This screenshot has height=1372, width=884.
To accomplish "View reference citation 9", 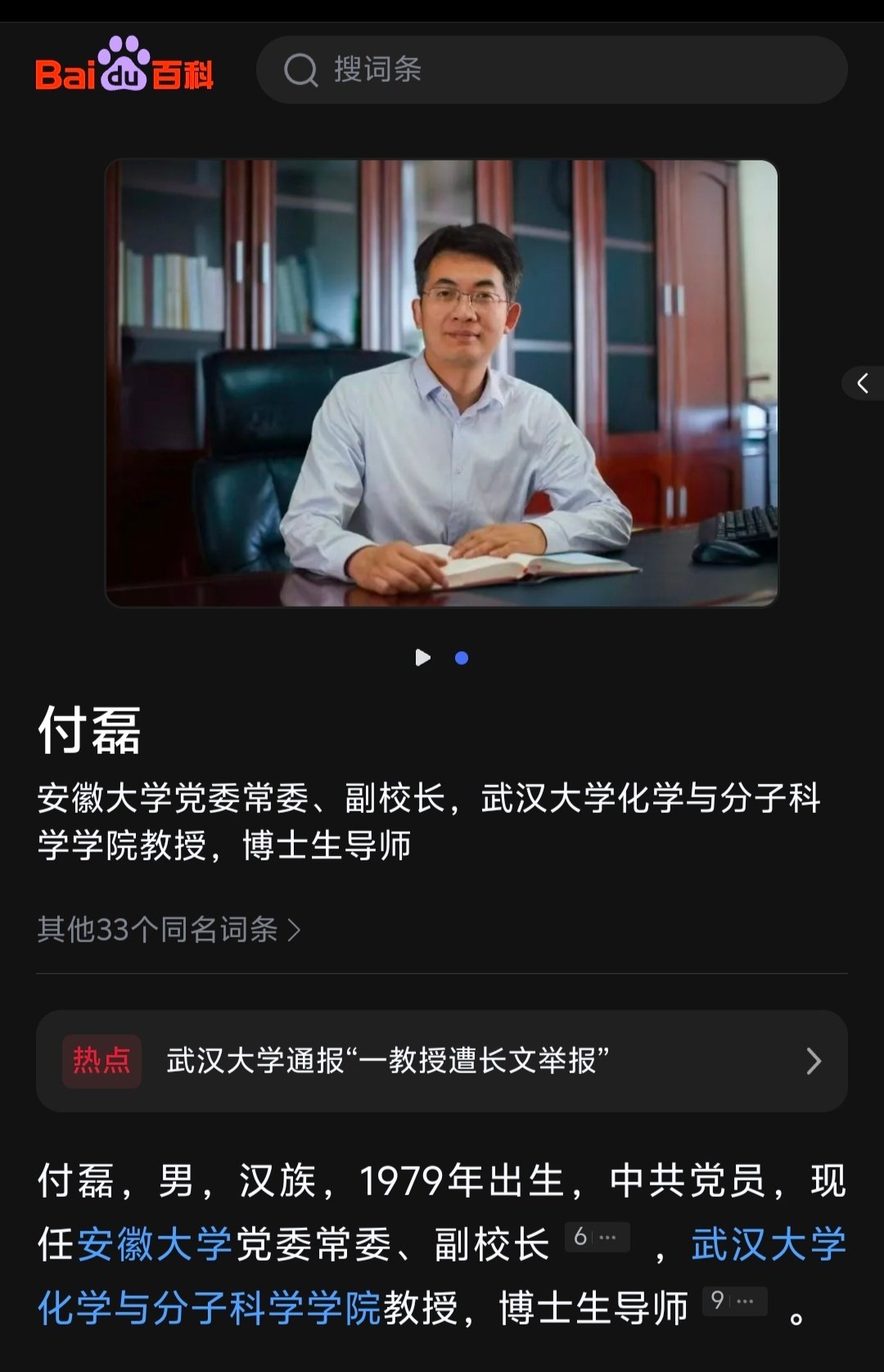I will coord(734,1301).
